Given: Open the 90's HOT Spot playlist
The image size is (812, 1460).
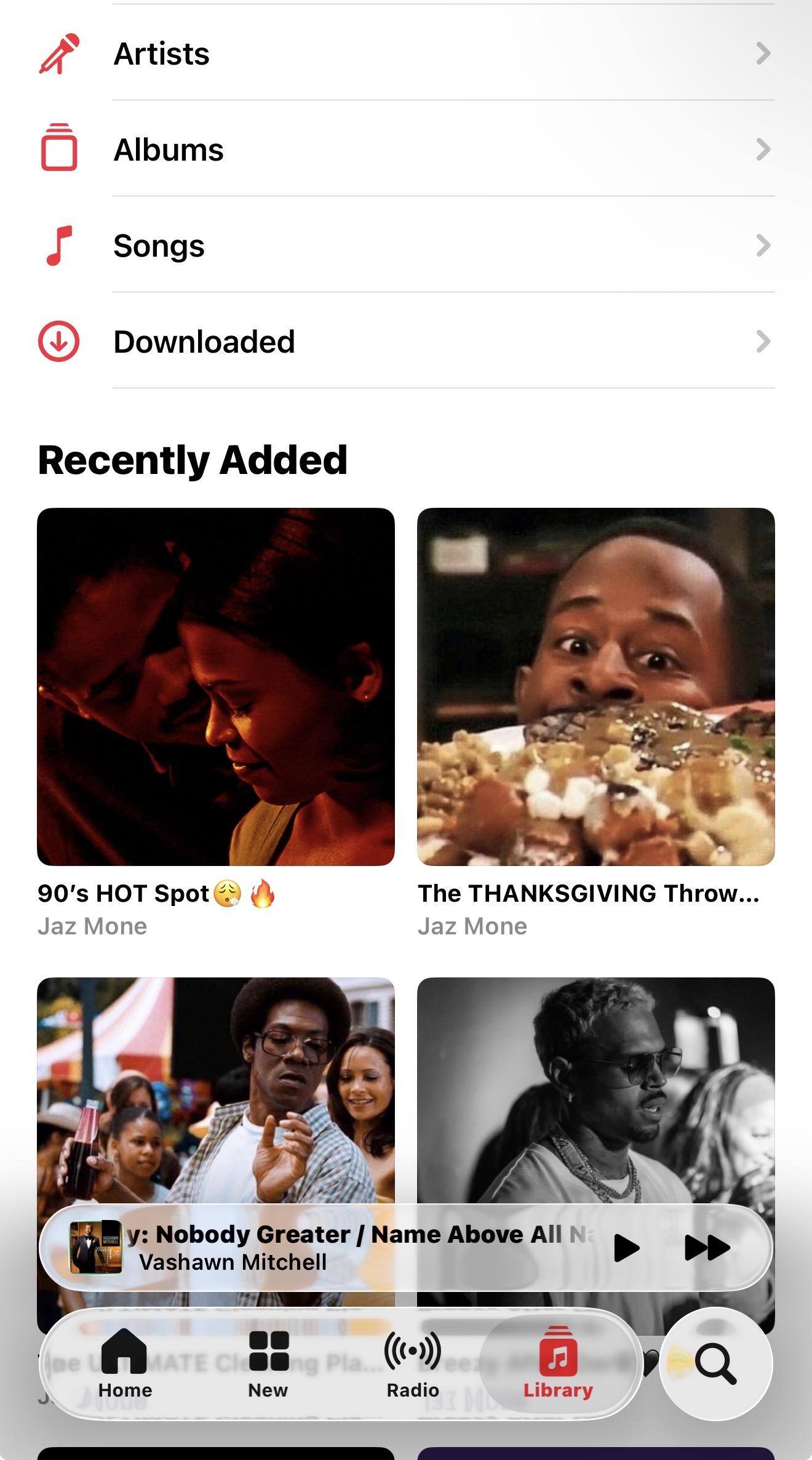Looking at the screenshot, I should (x=215, y=686).
